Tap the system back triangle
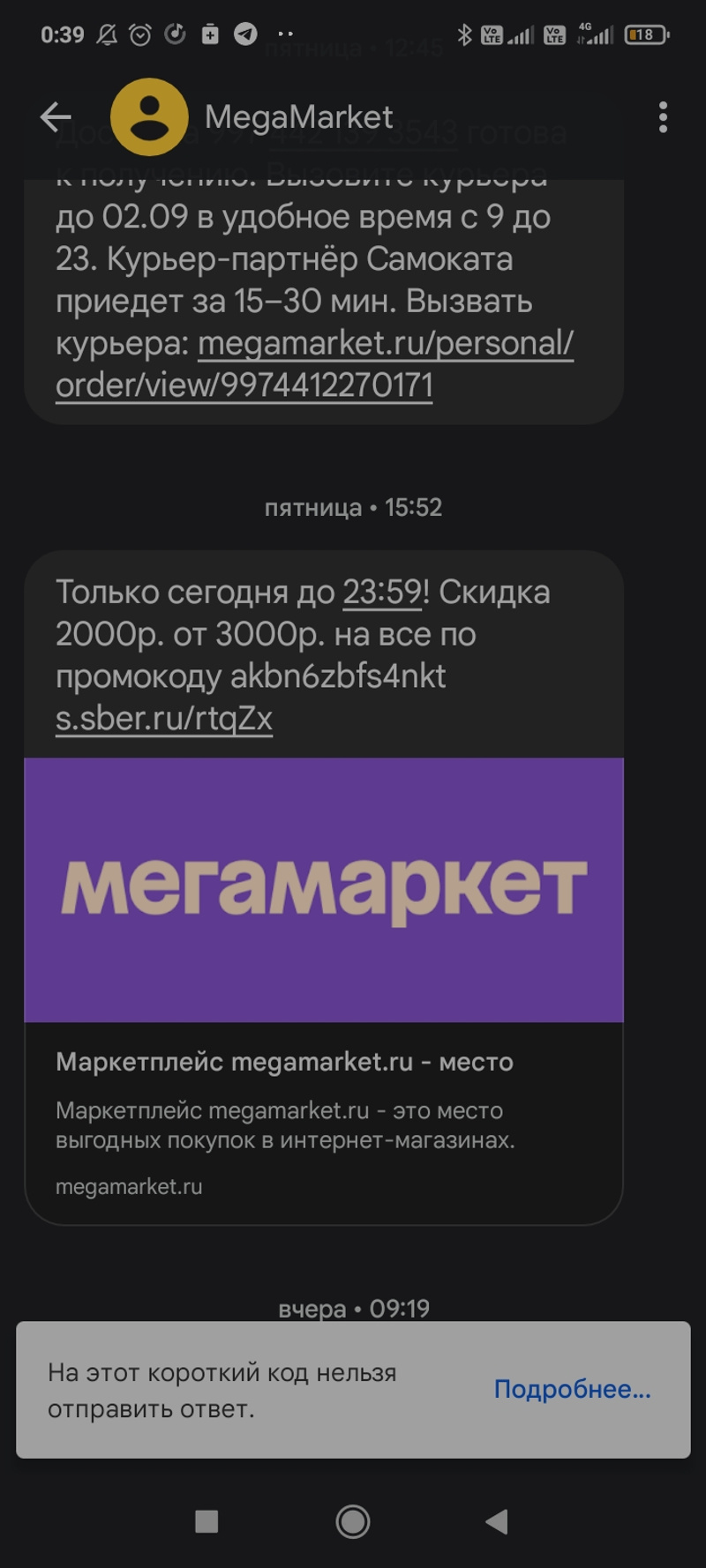706x1568 pixels. point(497,1521)
